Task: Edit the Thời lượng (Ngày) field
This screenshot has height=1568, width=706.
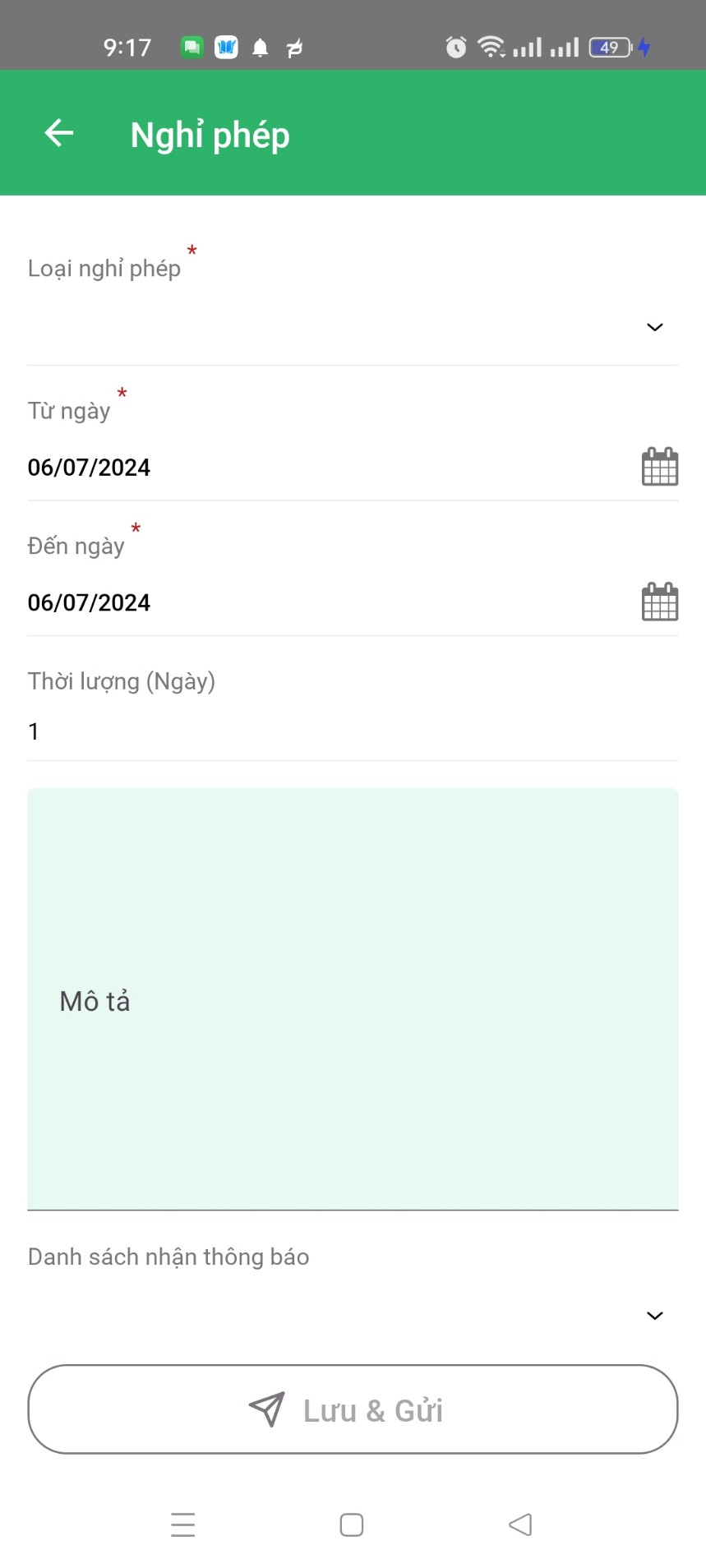Action: click(x=352, y=731)
